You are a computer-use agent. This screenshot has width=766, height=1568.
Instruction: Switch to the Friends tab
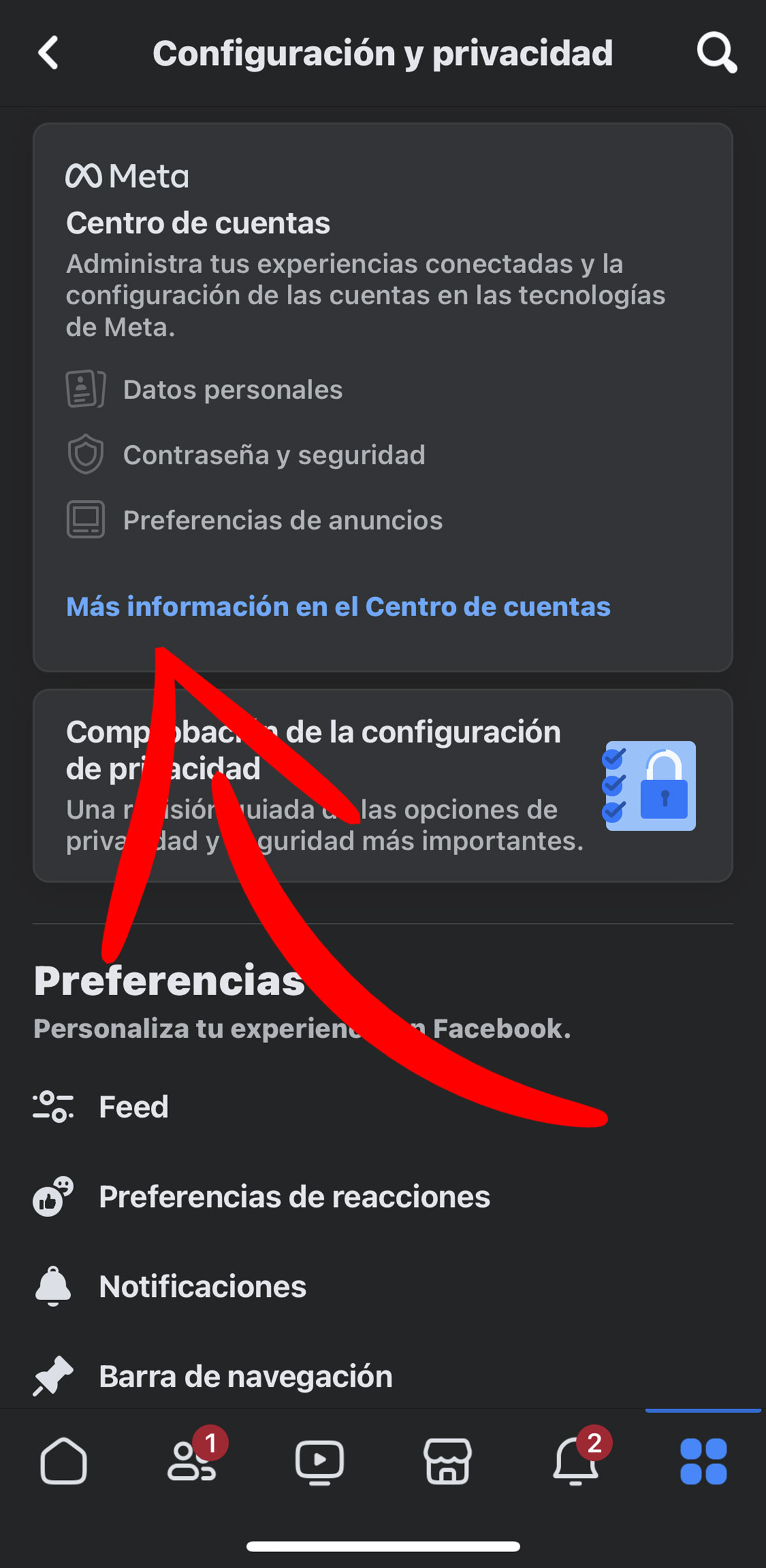(x=191, y=1461)
